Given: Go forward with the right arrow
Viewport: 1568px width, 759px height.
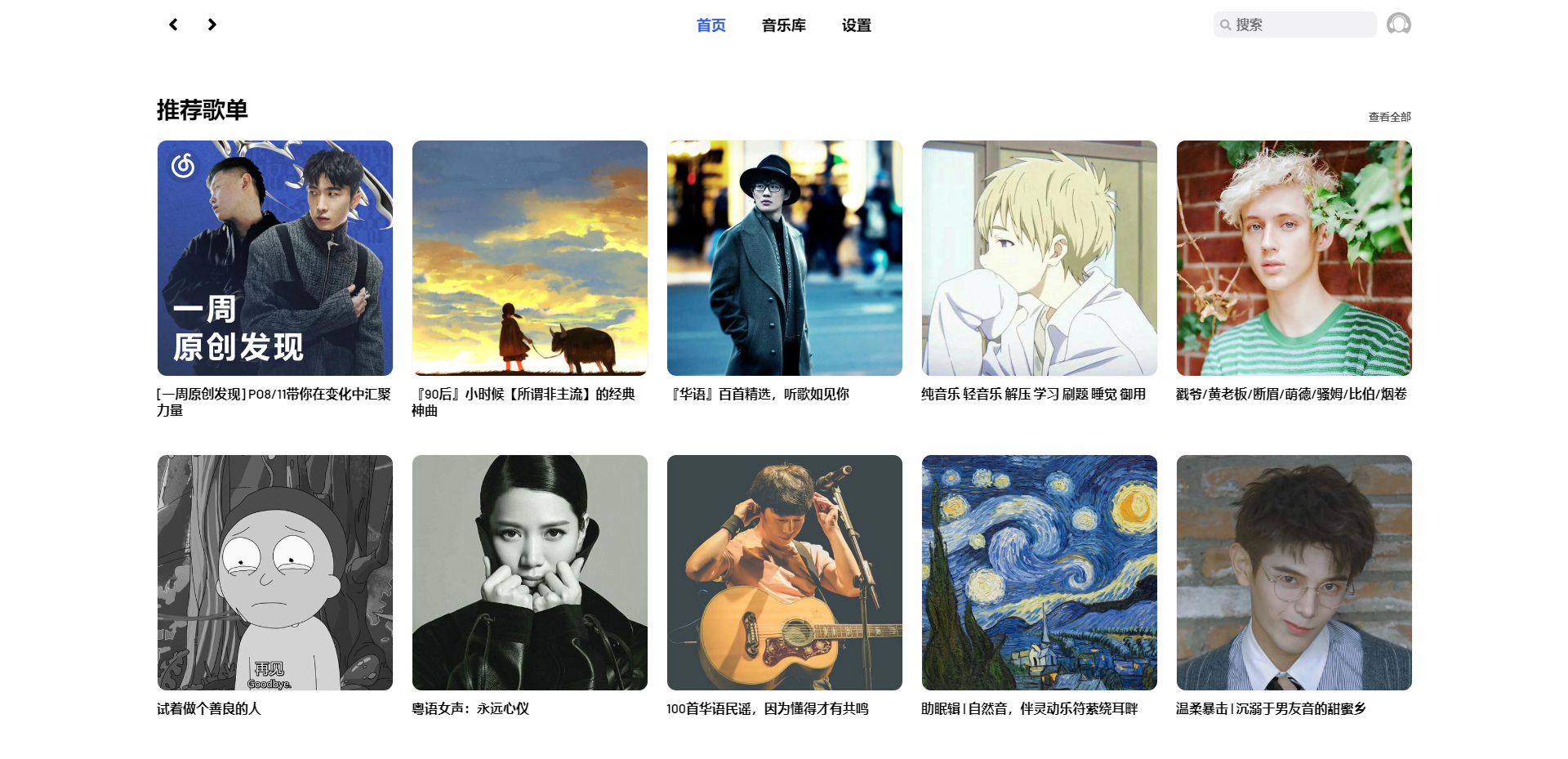Looking at the screenshot, I should (x=212, y=25).
